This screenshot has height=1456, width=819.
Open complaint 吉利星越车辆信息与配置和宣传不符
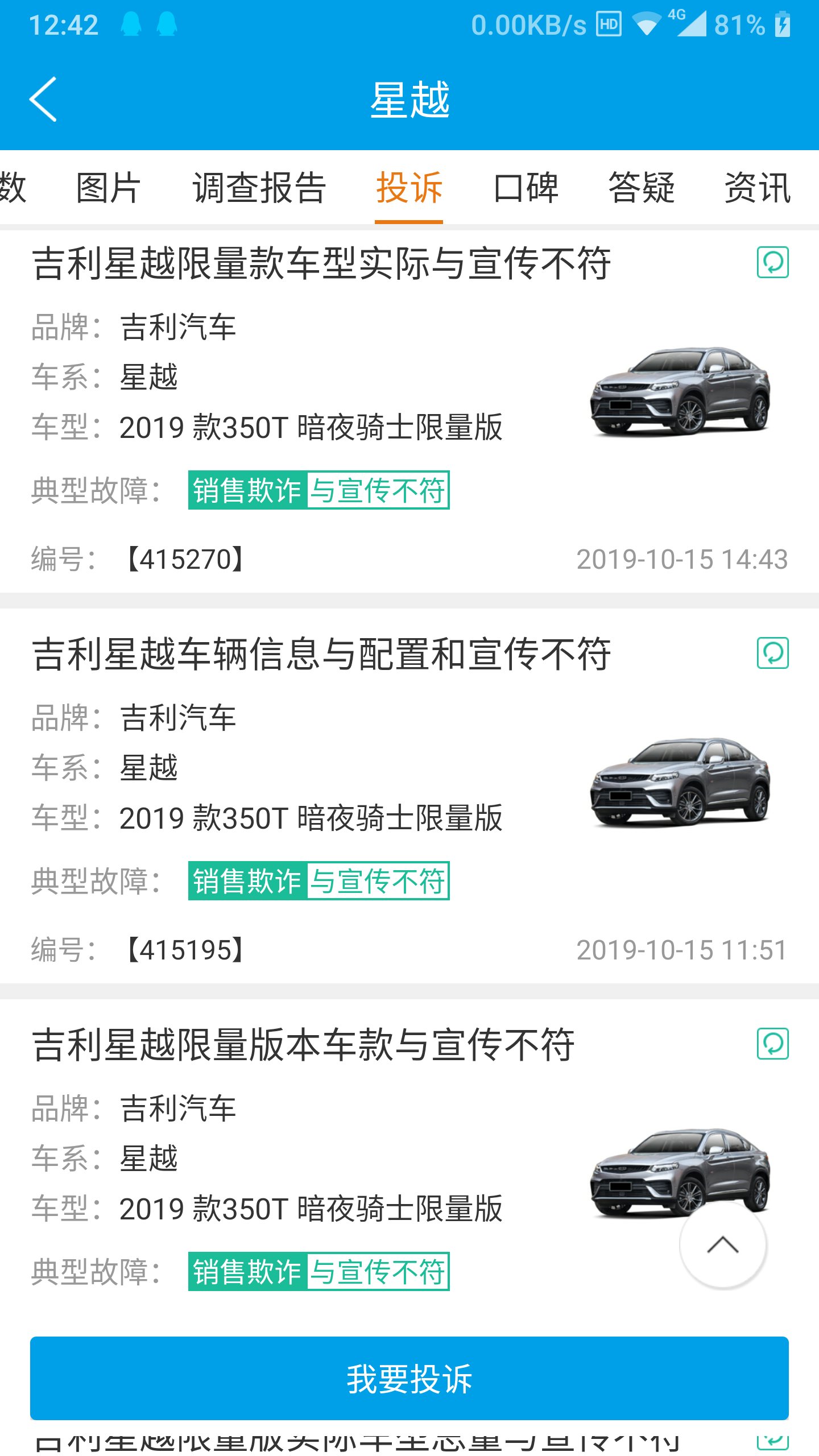(x=321, y=654)
